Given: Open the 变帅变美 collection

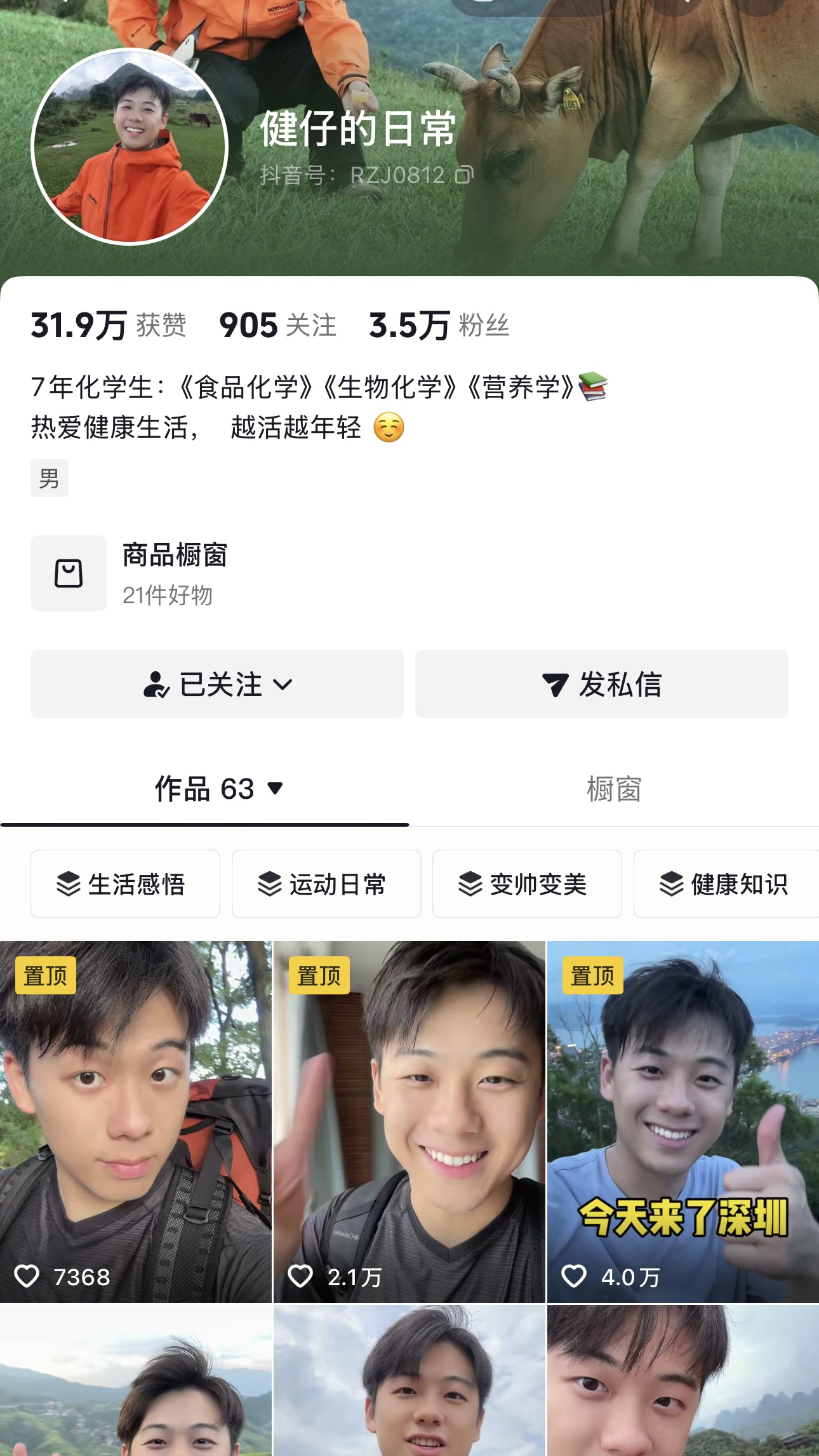Looking at the screenshot, I should point(527,884).
